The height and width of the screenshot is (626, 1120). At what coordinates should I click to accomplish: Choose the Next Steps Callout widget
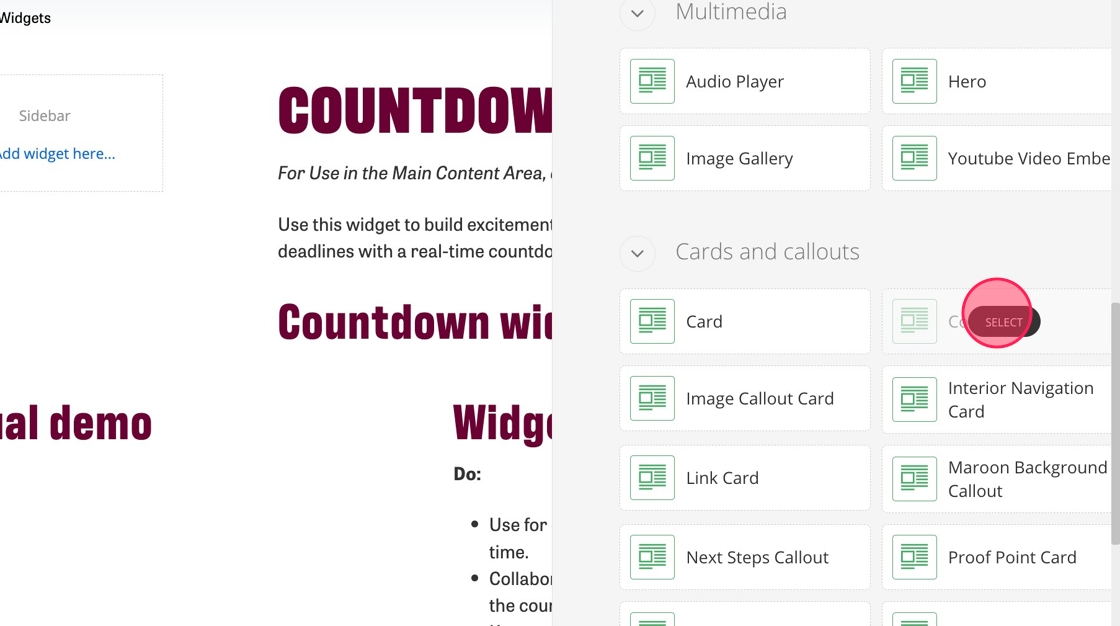[744, 558]
